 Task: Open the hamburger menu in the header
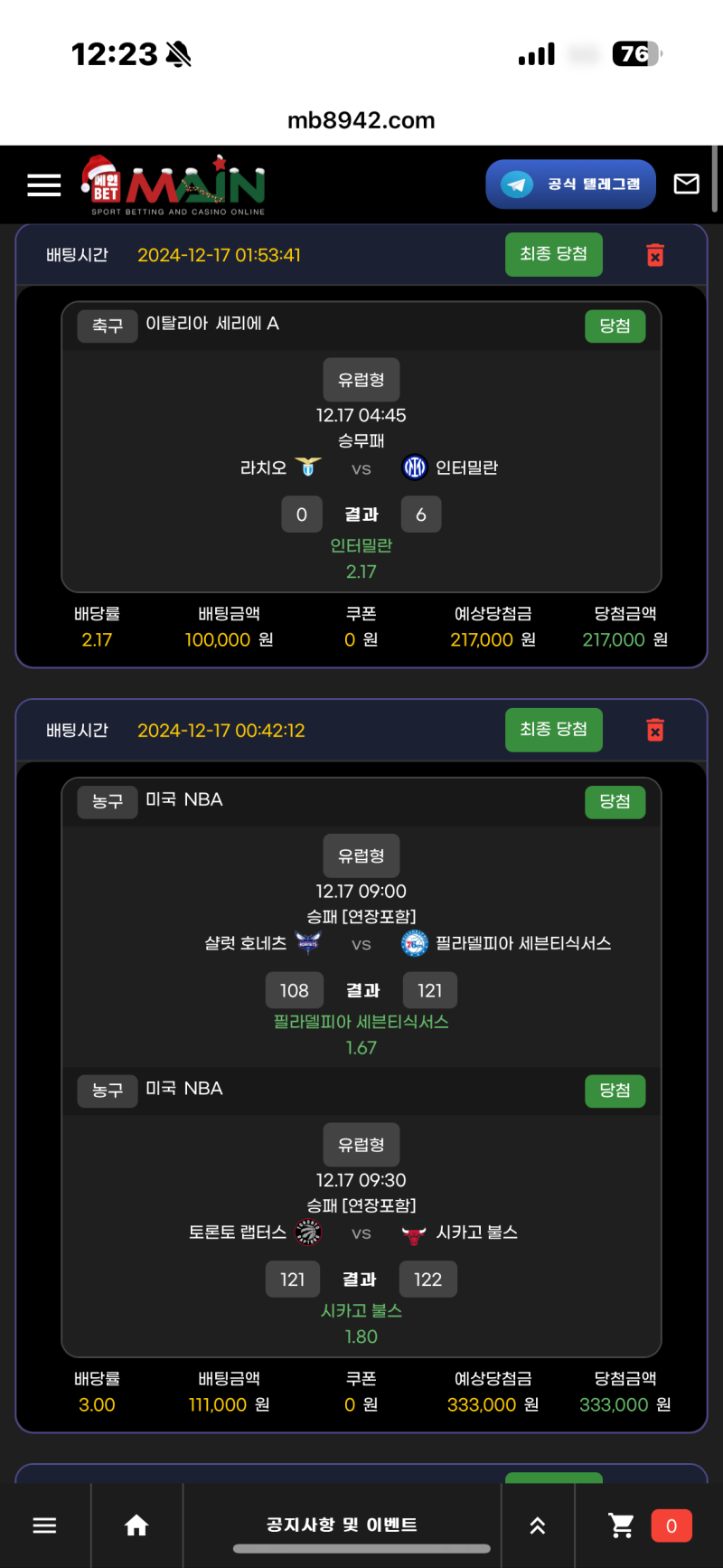(44, 185)
